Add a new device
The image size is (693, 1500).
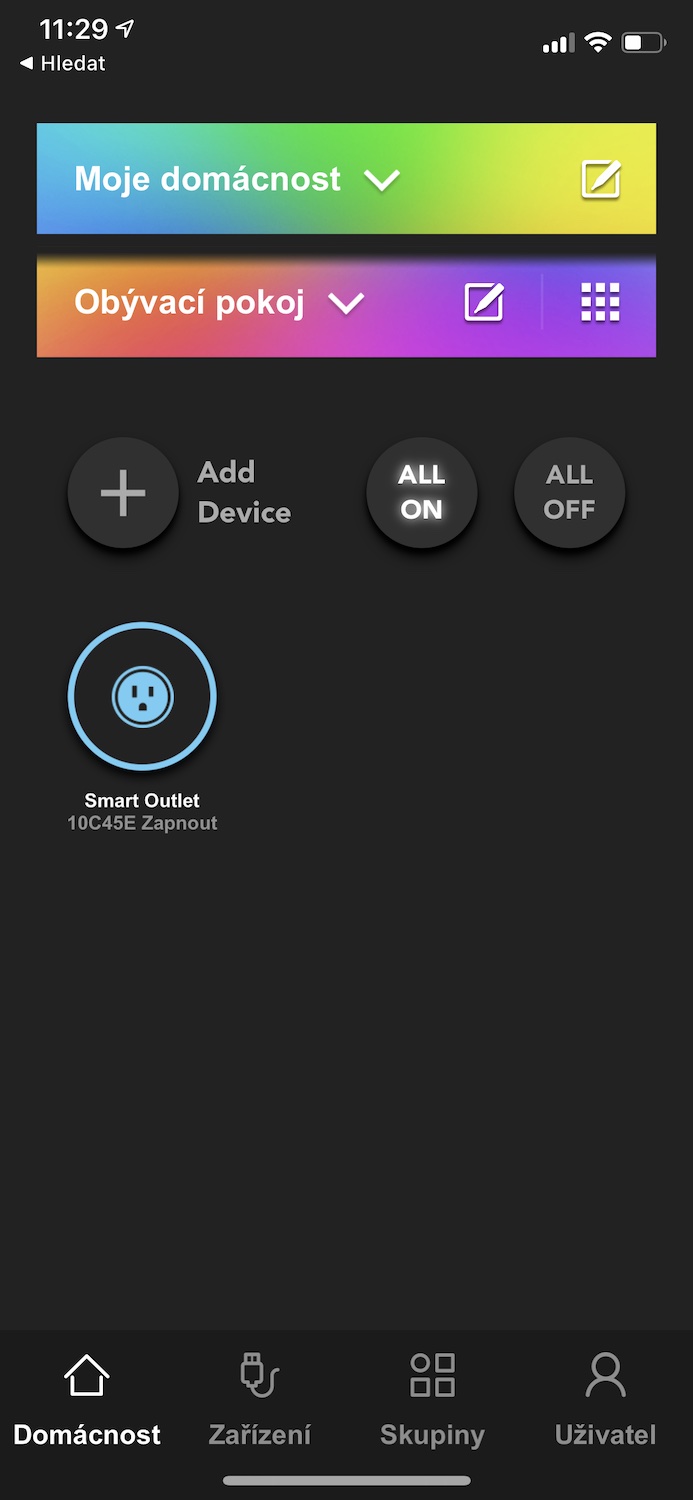tap(123, 493)
